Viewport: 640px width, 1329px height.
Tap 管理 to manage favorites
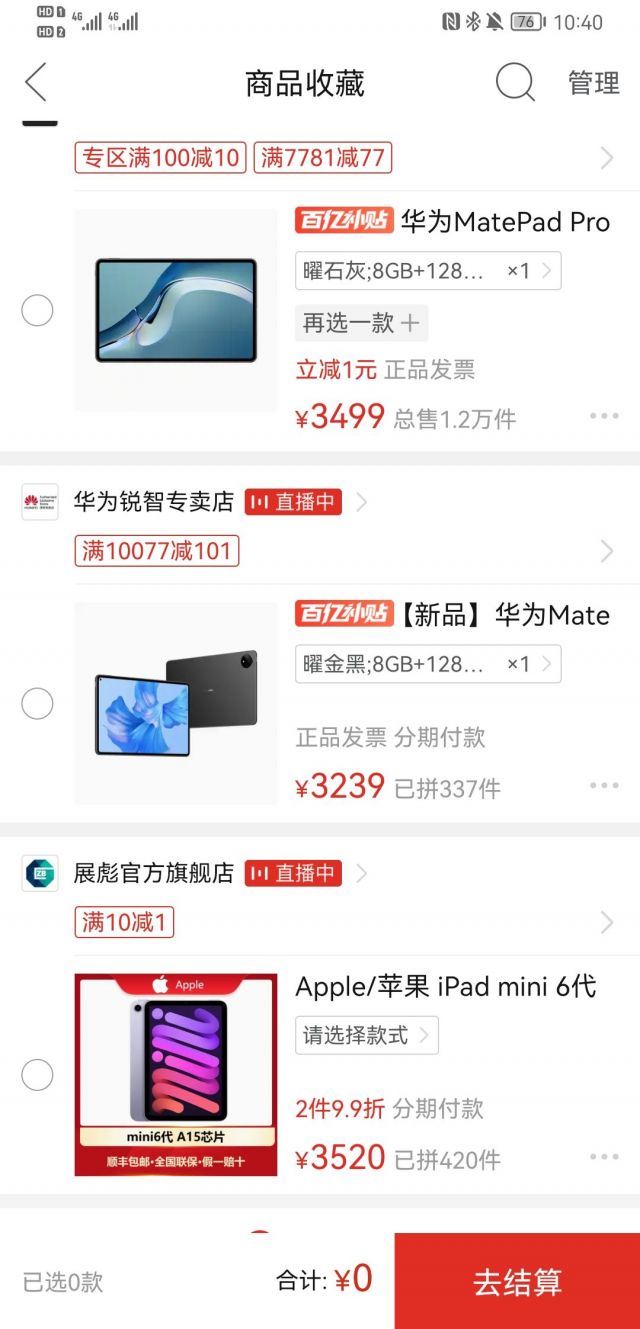click(x=594, y=83)
